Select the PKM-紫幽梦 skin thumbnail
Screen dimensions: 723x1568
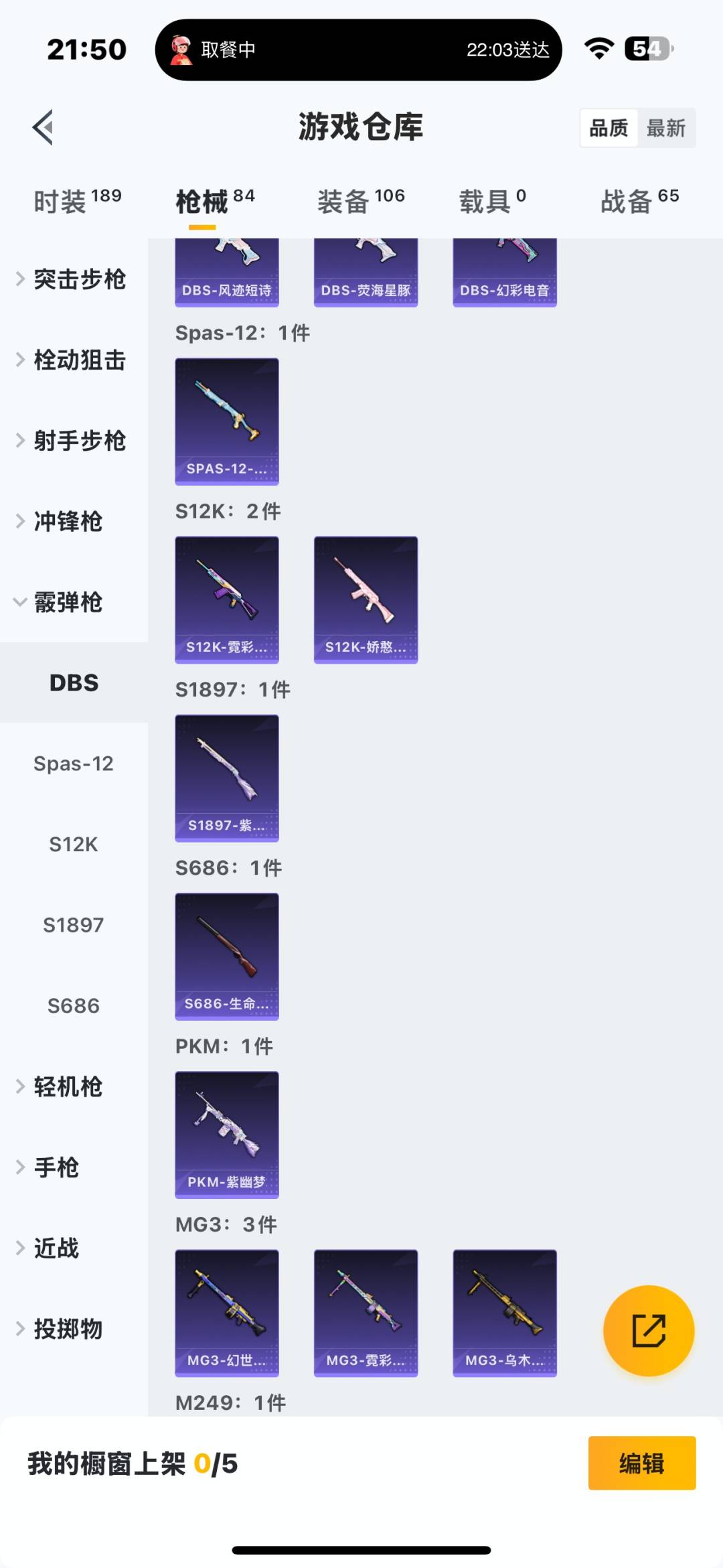226,1133
